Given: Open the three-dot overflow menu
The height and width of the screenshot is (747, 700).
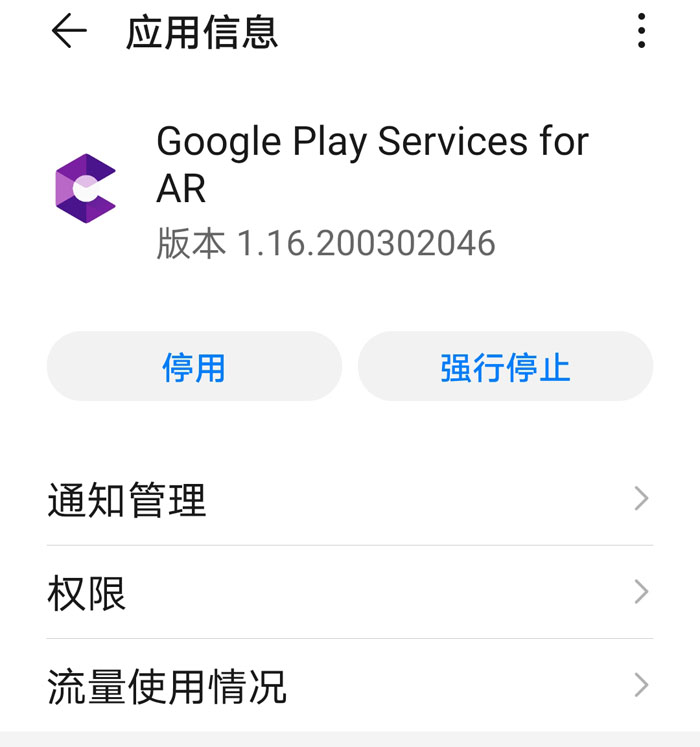Looking at the screenshot, I should coord(641,33).
